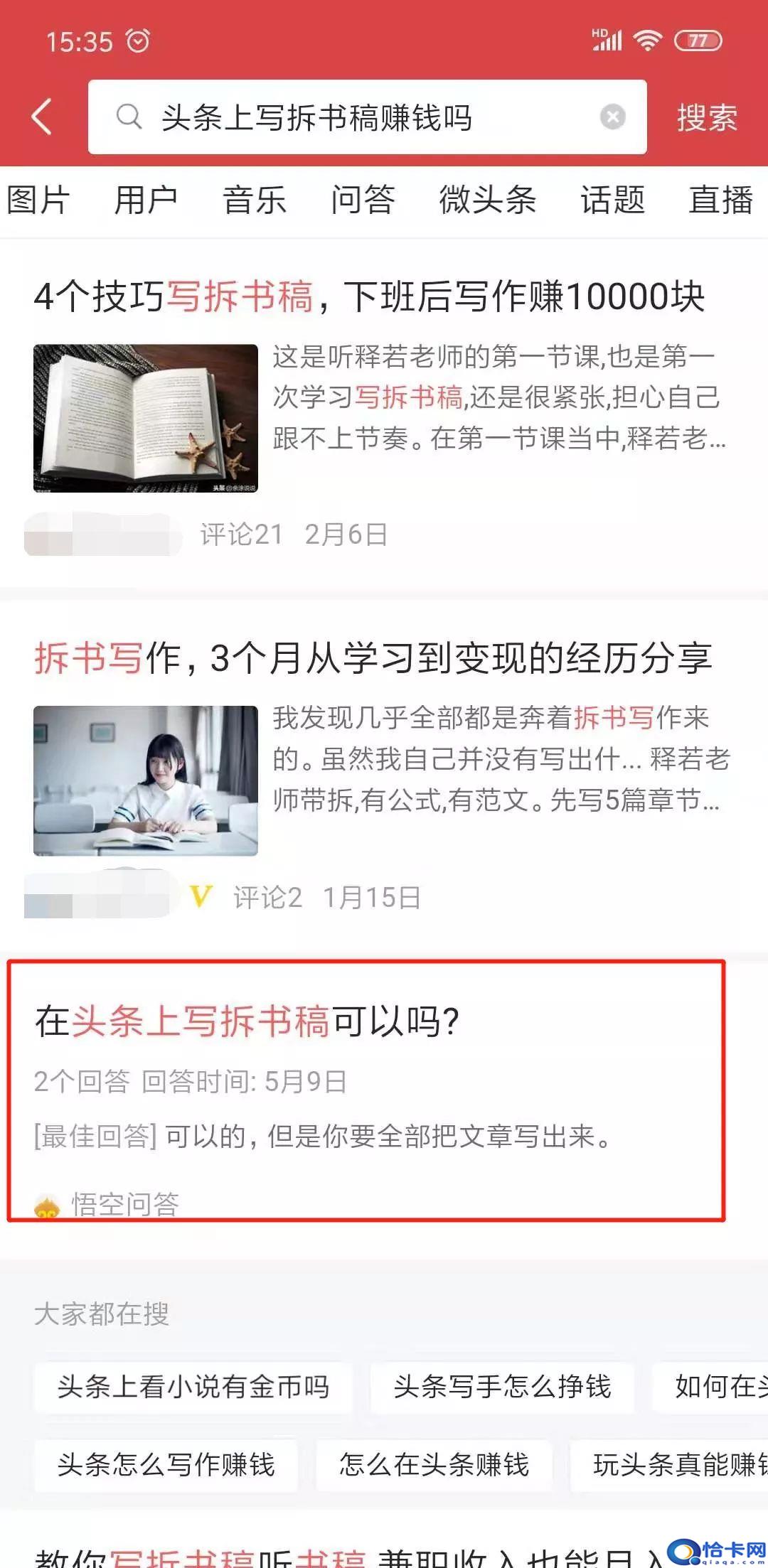Switch to the 用户 tab
The width and height of the screenshot is (768, 1568).
pyautogui.click(x=146, y=200)
